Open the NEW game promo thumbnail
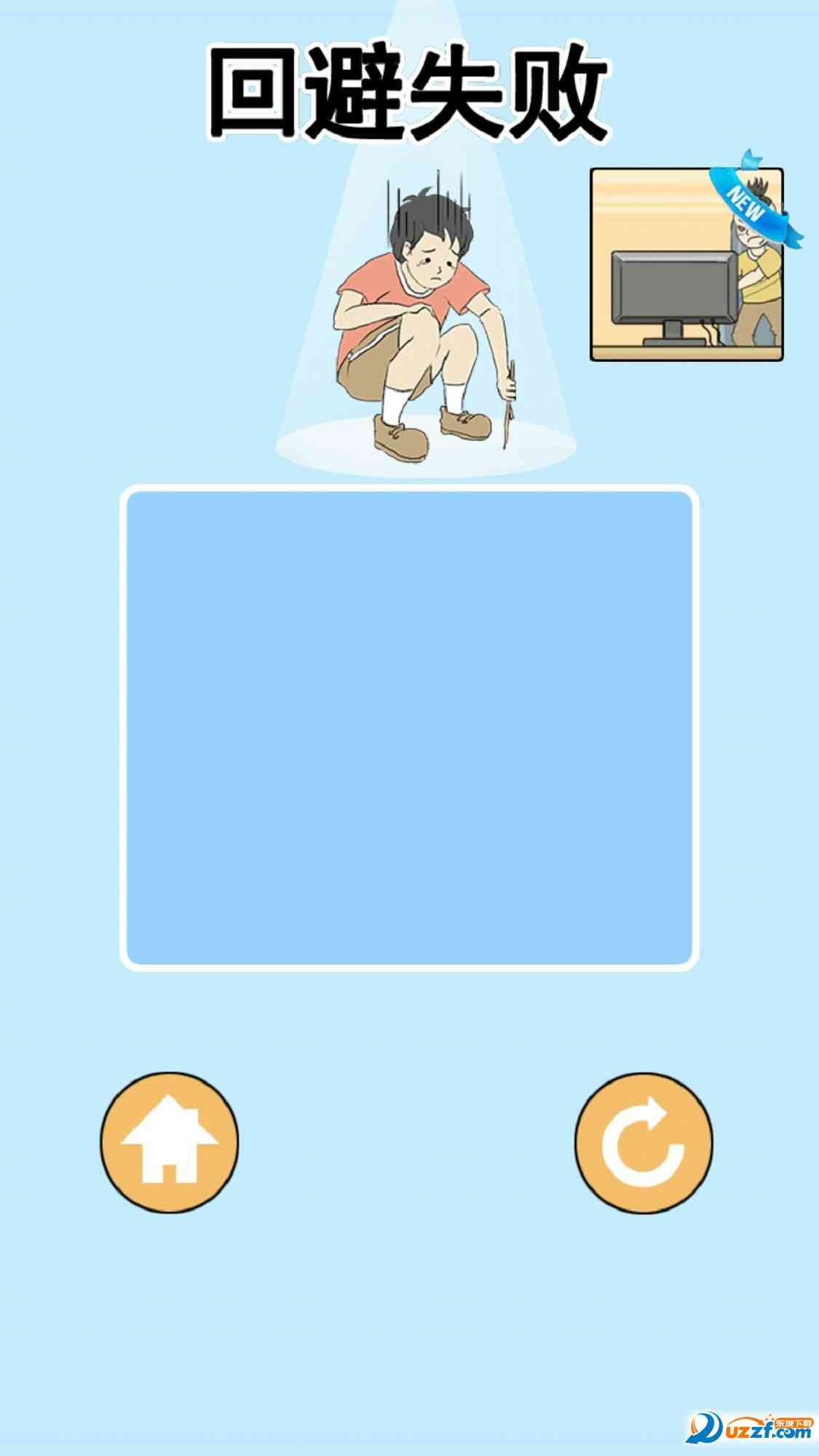 click(686, 265)
